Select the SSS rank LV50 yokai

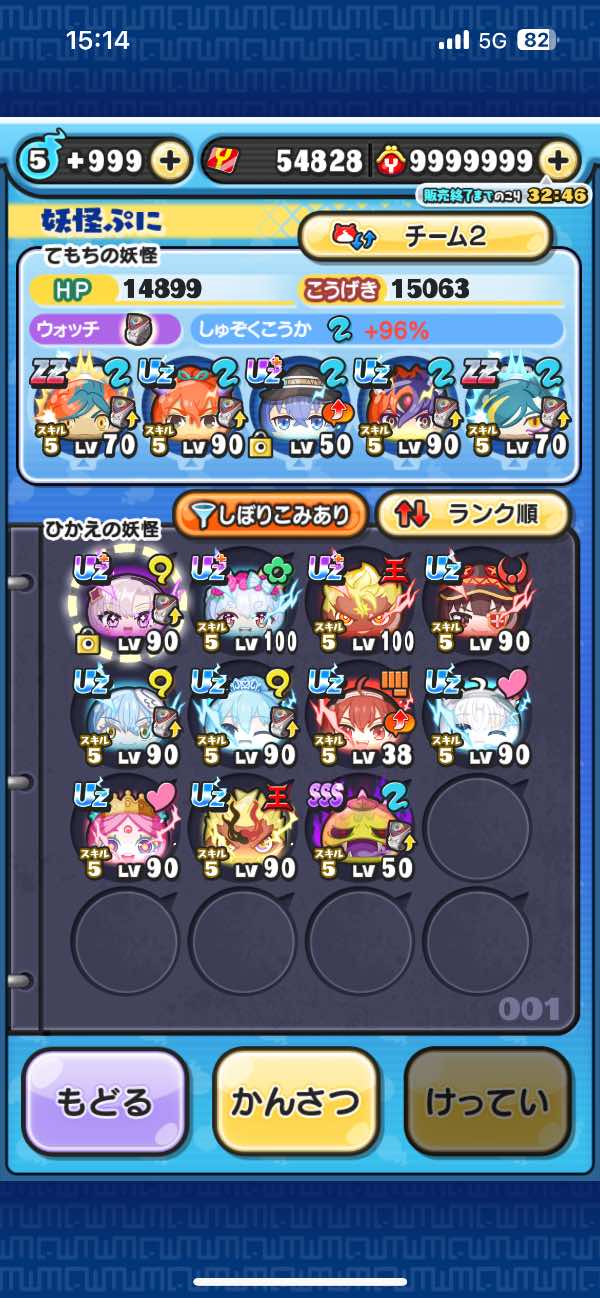tap(360, 826)
